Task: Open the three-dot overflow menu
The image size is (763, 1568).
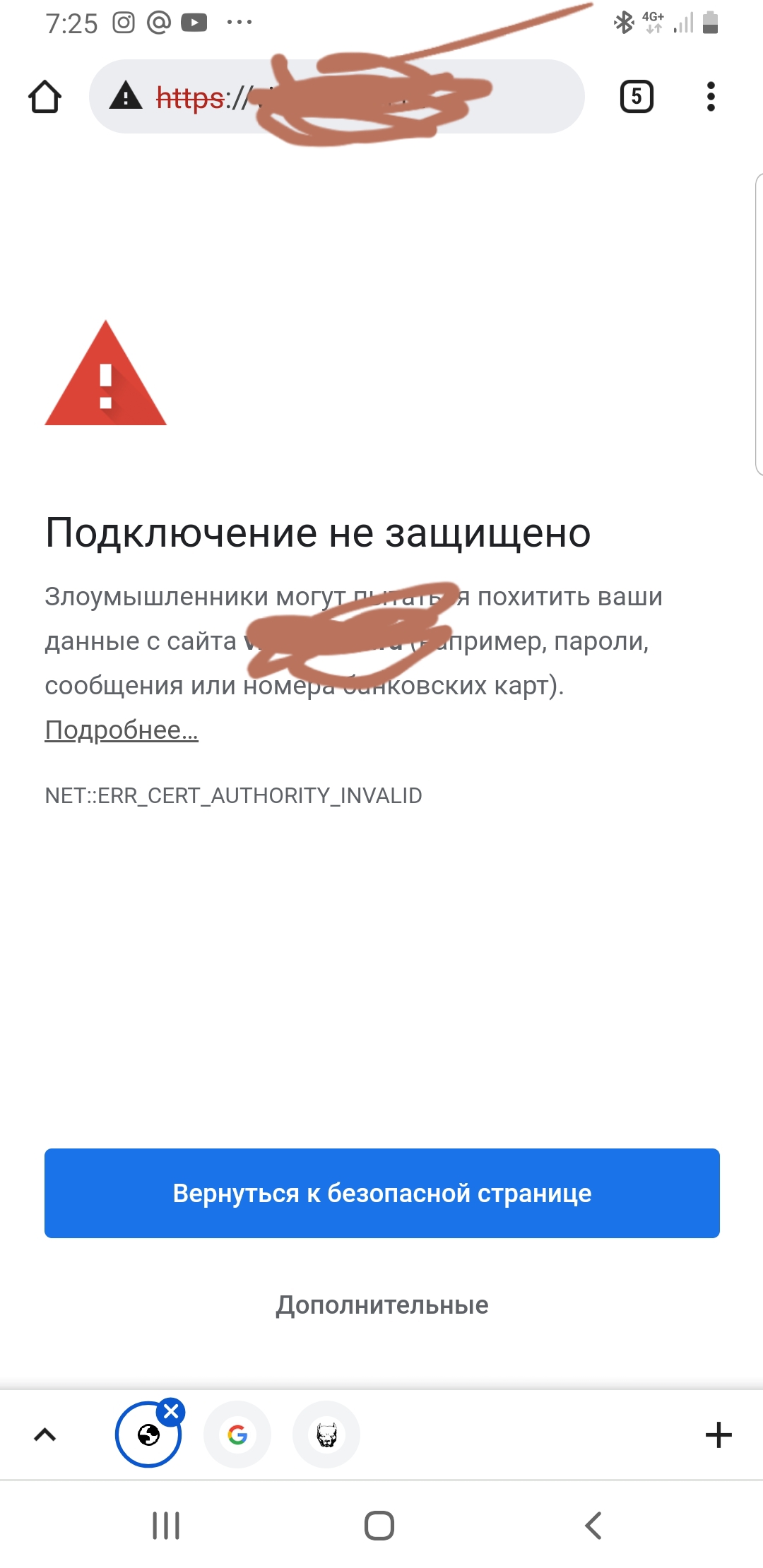Action: (711, 97)
